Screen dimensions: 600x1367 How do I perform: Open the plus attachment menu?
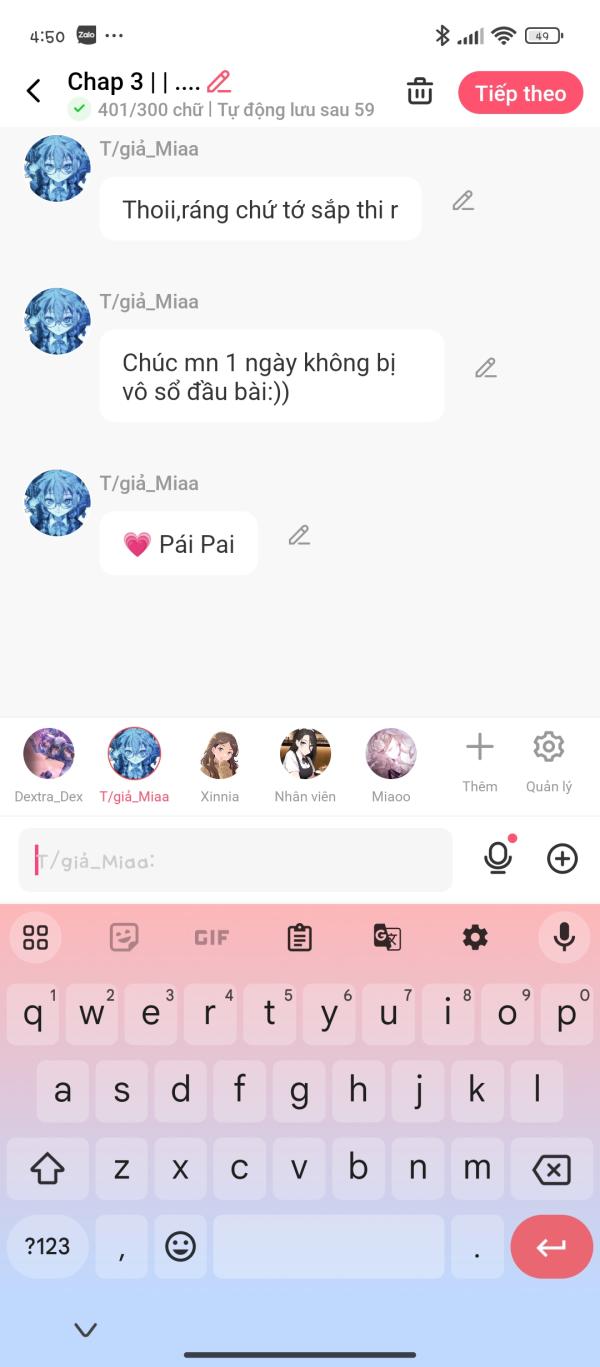(562, 858)
